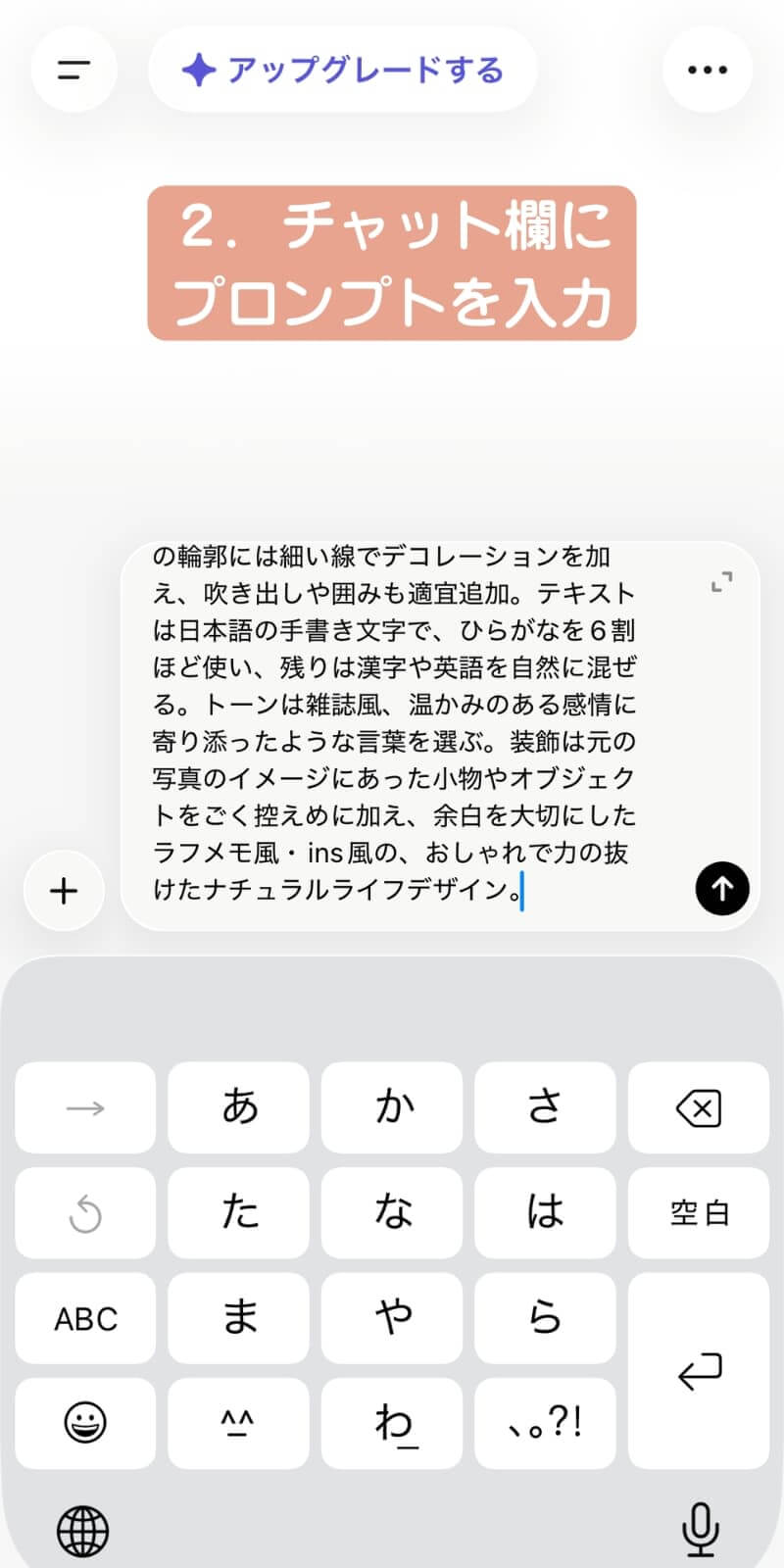
Task: Tap the return key on the keyboard
Action: [x=699, y=1371]
